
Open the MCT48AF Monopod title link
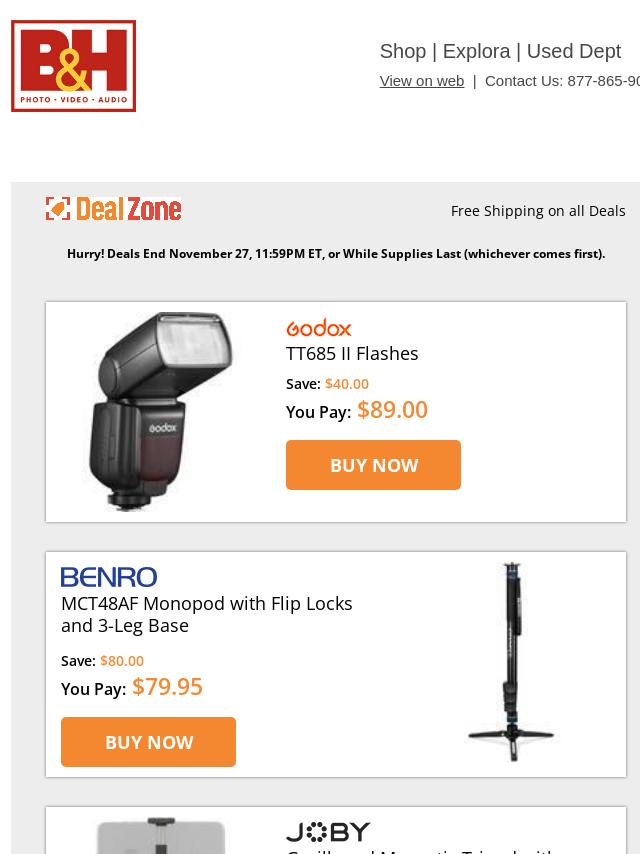point(206,614)
